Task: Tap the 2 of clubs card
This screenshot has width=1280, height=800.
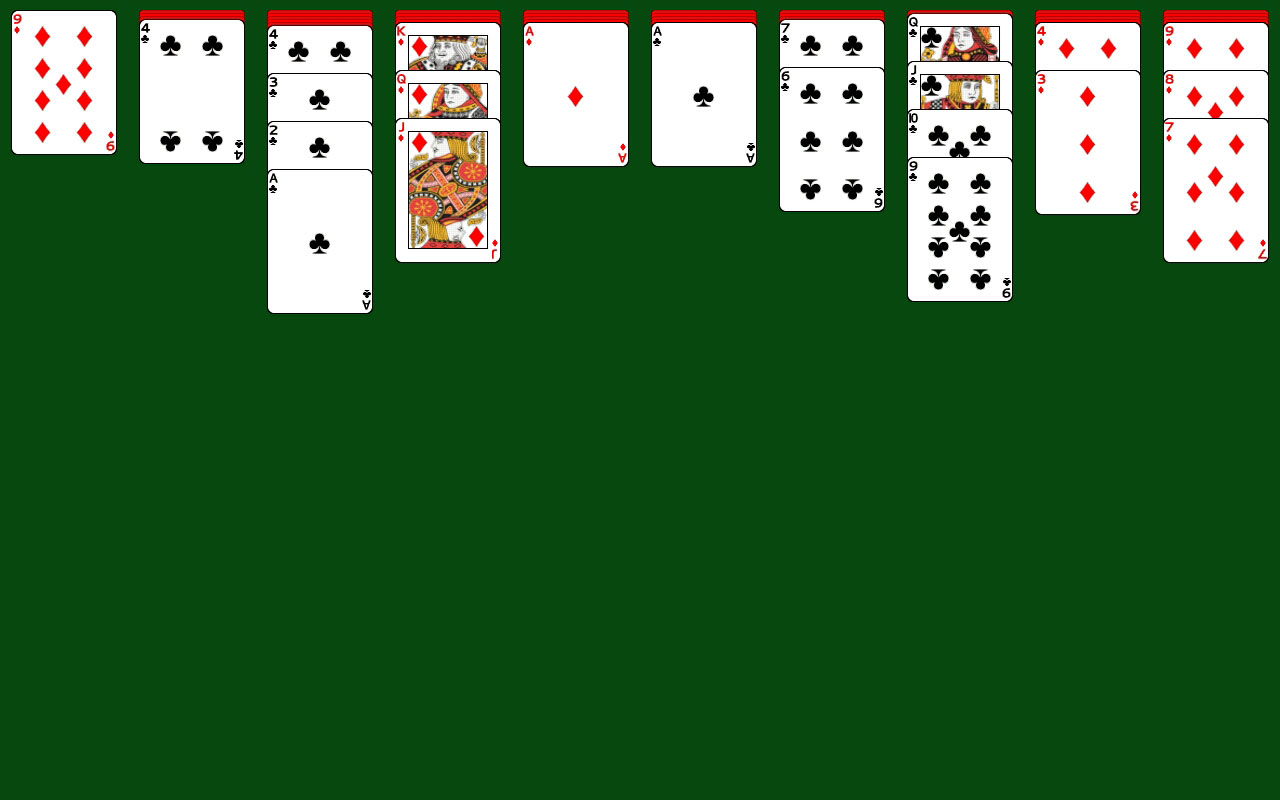Action: (320, 145)
